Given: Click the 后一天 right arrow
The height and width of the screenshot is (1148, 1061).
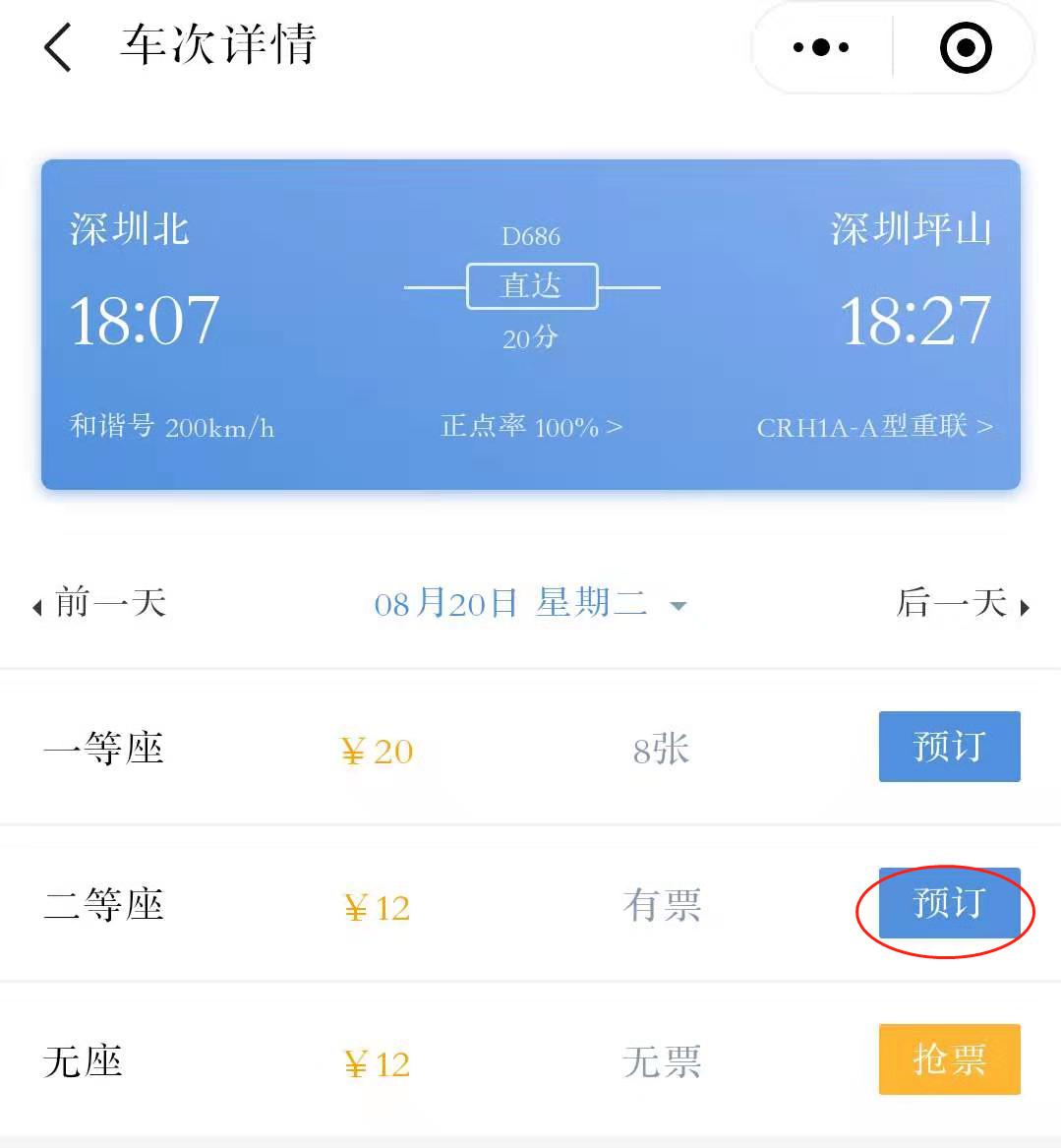Looking at the screenshot, I should [1026, 607].
